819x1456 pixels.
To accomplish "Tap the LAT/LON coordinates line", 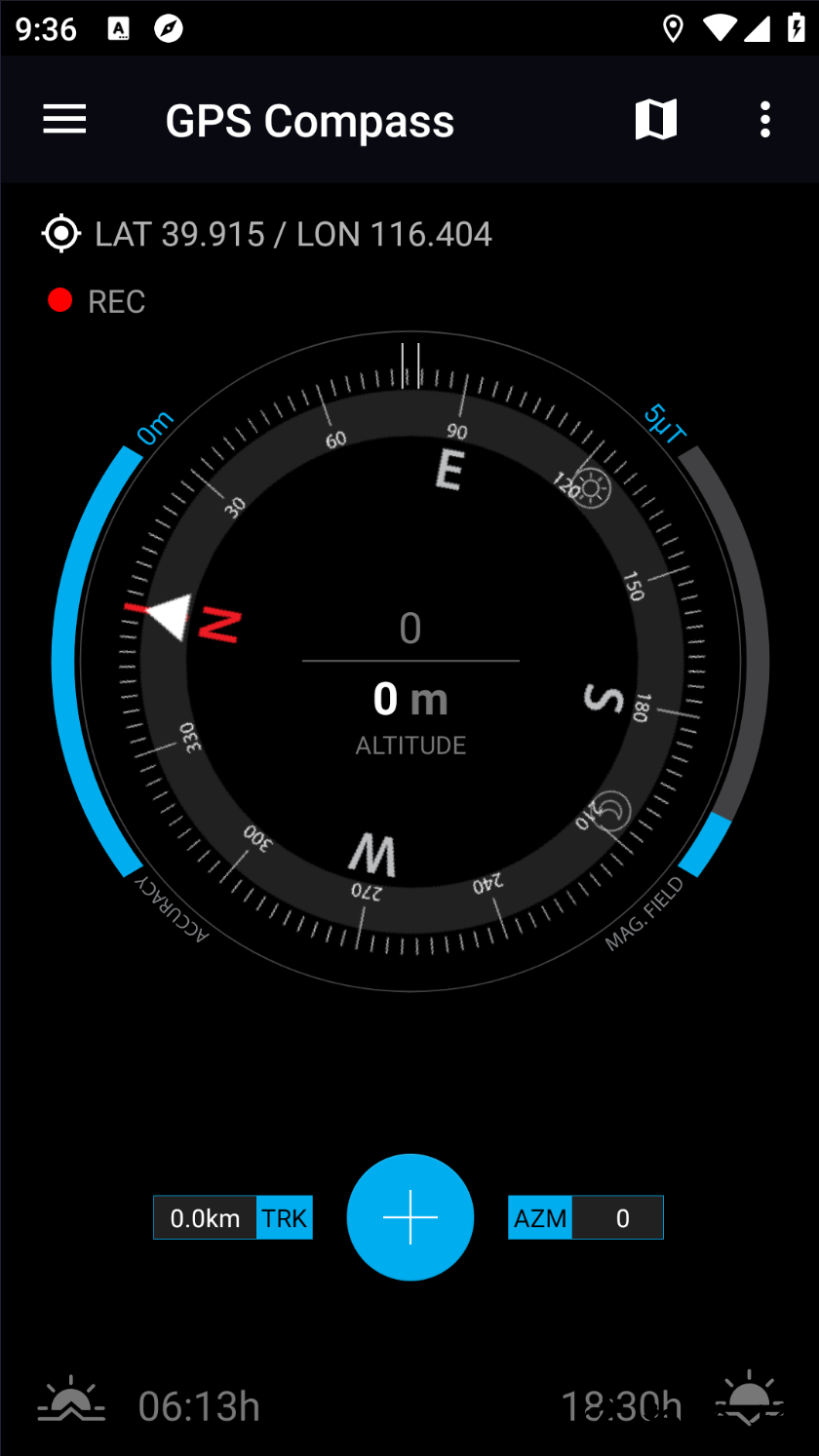I will pyautogui.click(x=268, y=234).
